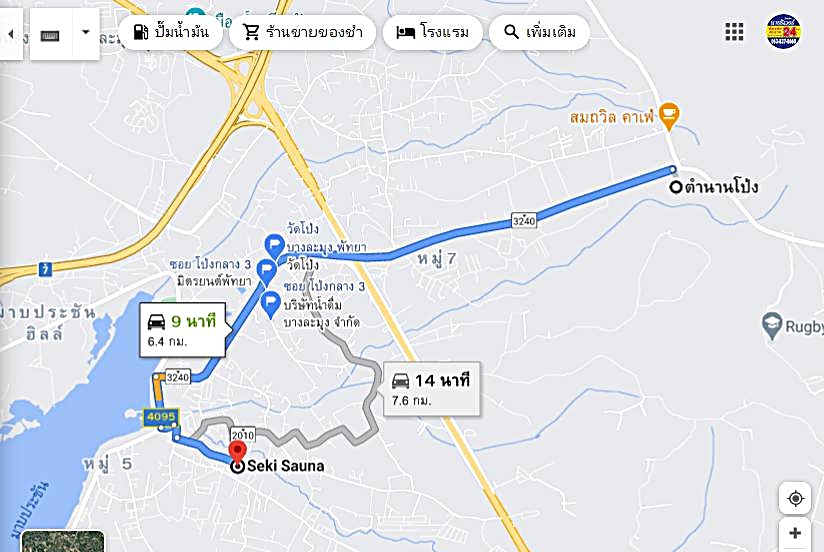Open the account profile picture

click(783, 32)
